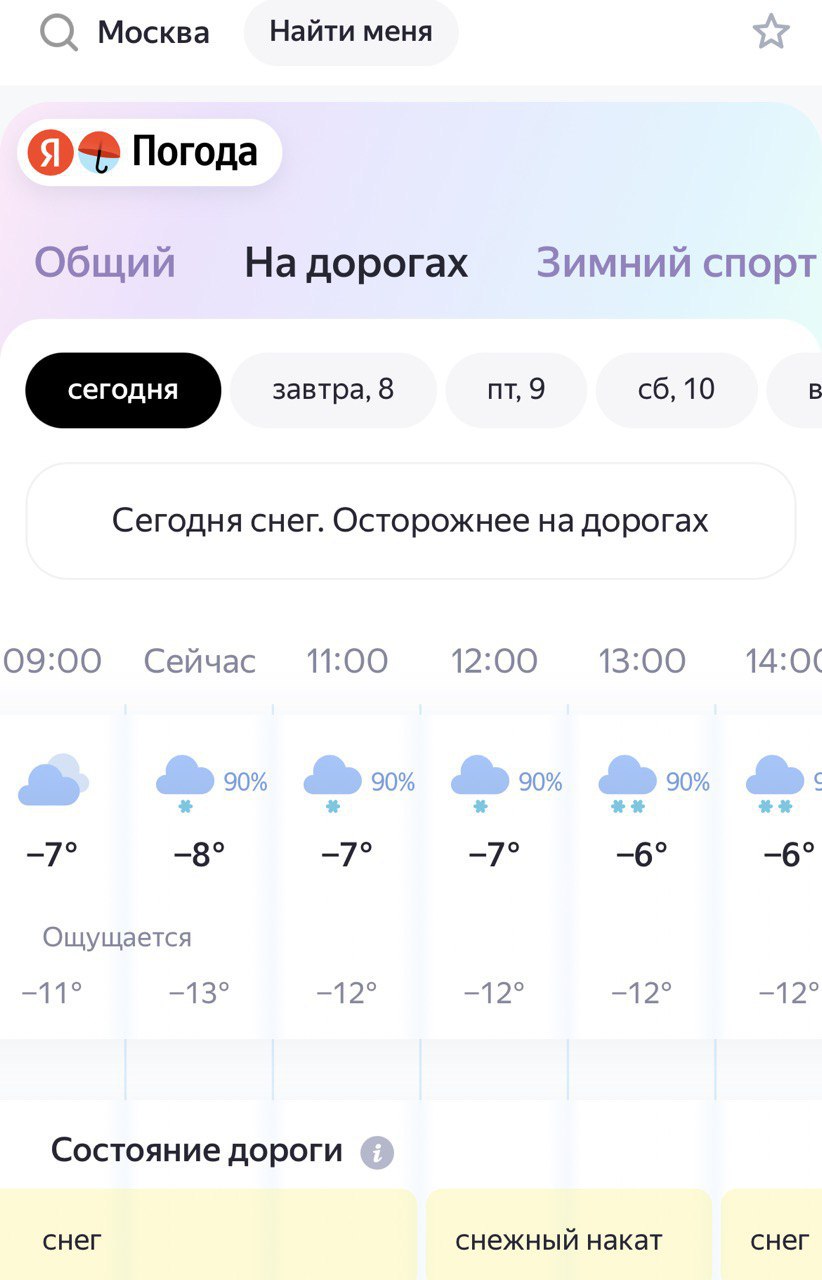Open the Яндекс Погода home logo
This screenshot has width=822, height=1280.
[150, 153]
